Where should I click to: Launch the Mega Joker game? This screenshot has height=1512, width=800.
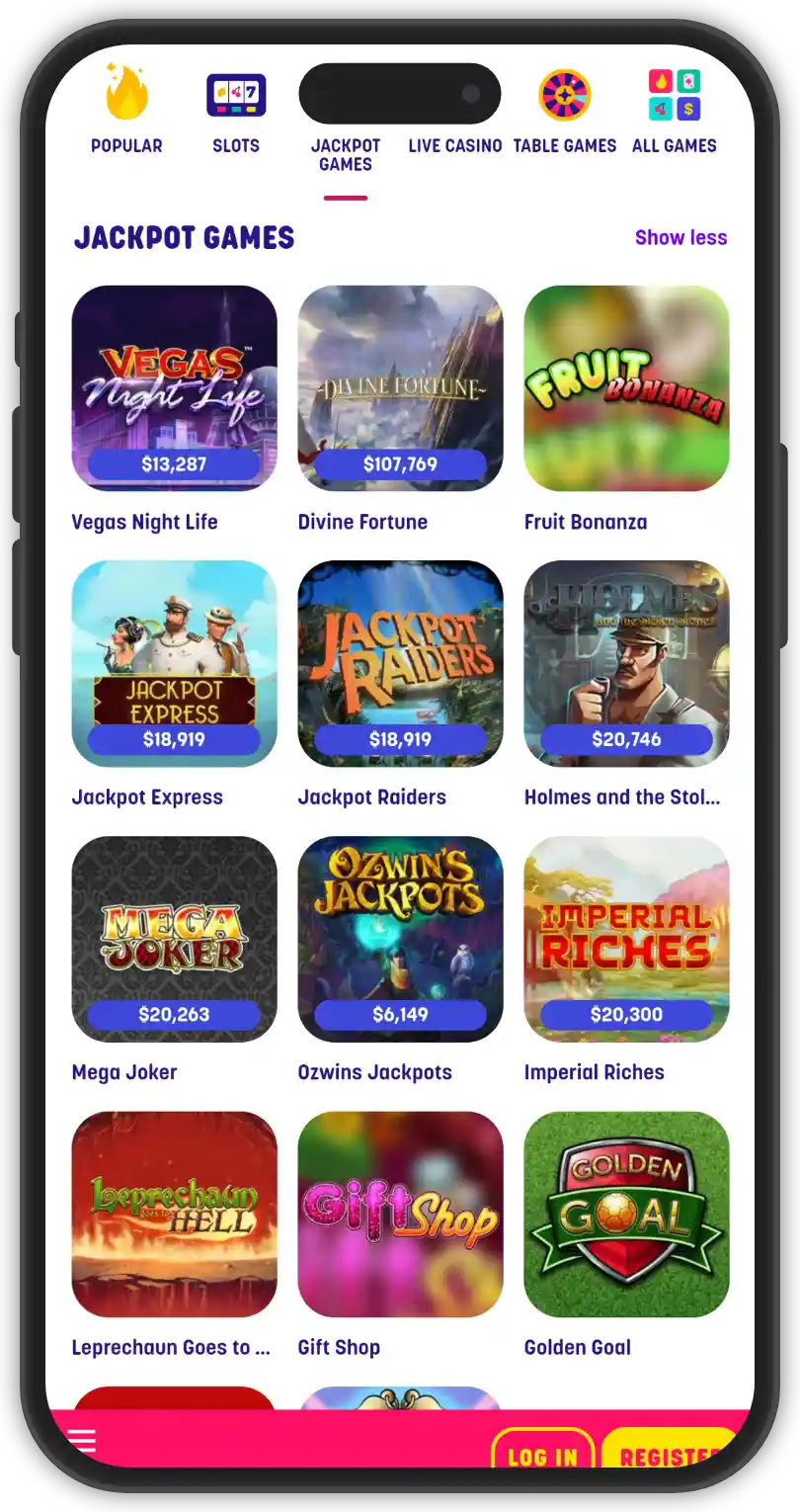click(x=174, y=938)
